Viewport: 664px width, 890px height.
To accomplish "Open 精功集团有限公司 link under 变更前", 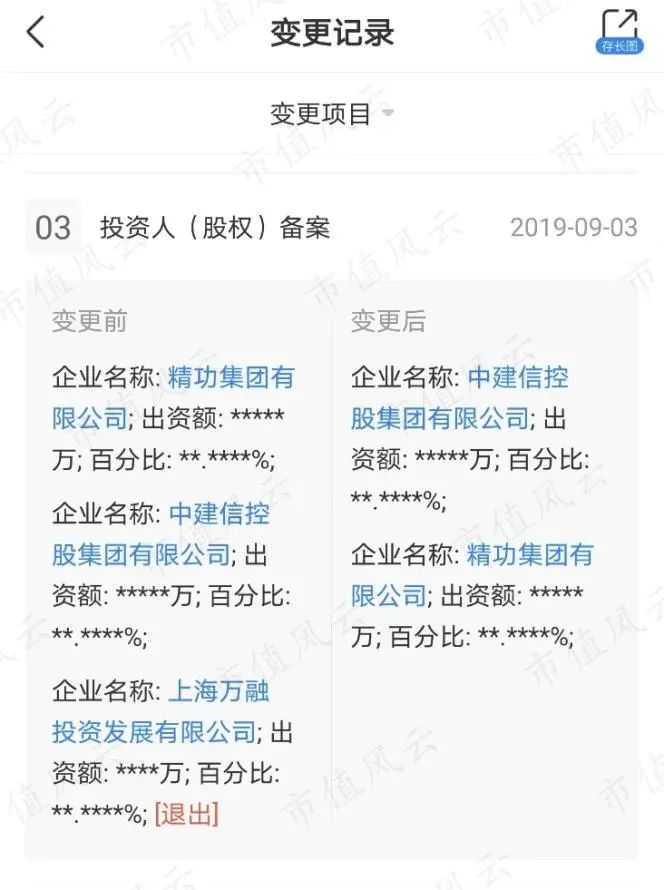I will [x=231, y=379].
